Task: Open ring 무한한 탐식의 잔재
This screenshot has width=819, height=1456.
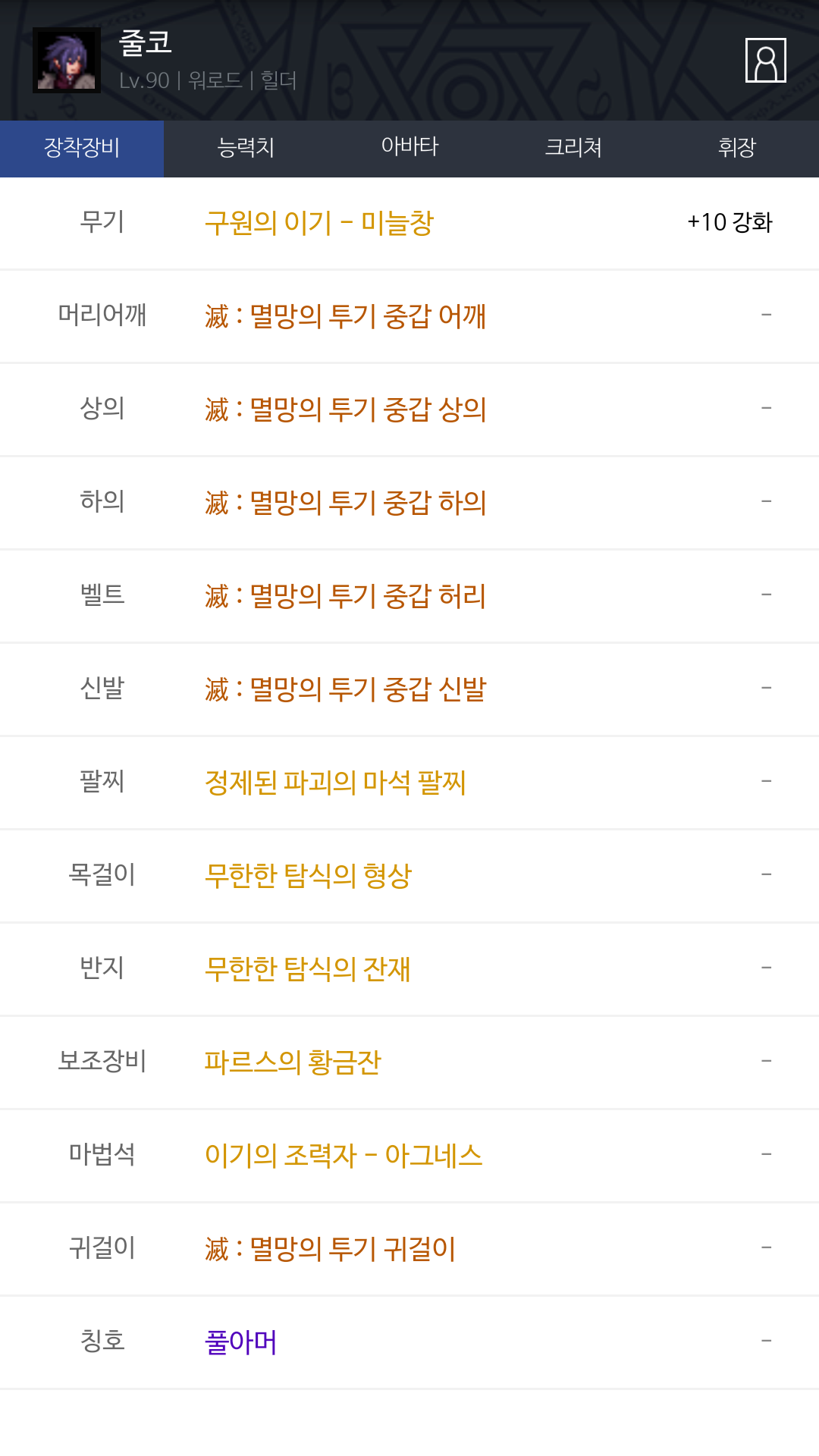Action: [409, 969]
